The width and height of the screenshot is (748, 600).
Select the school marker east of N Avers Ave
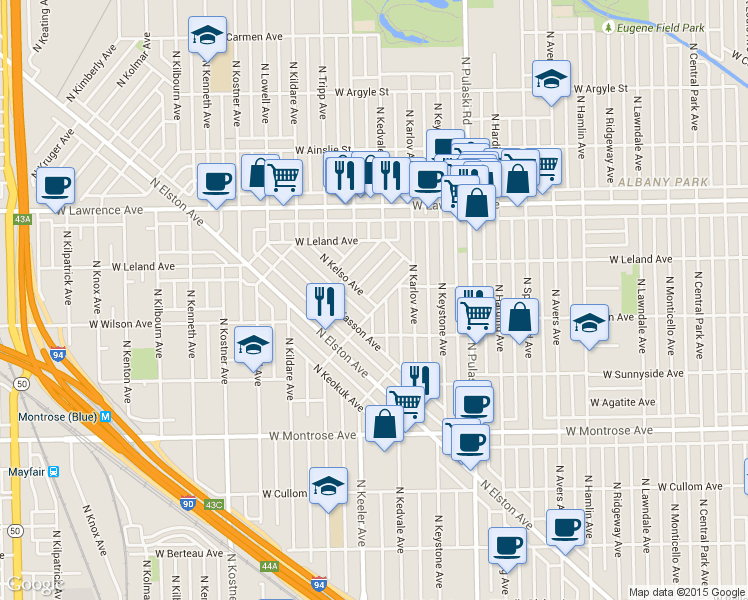(x=589, y=323)
